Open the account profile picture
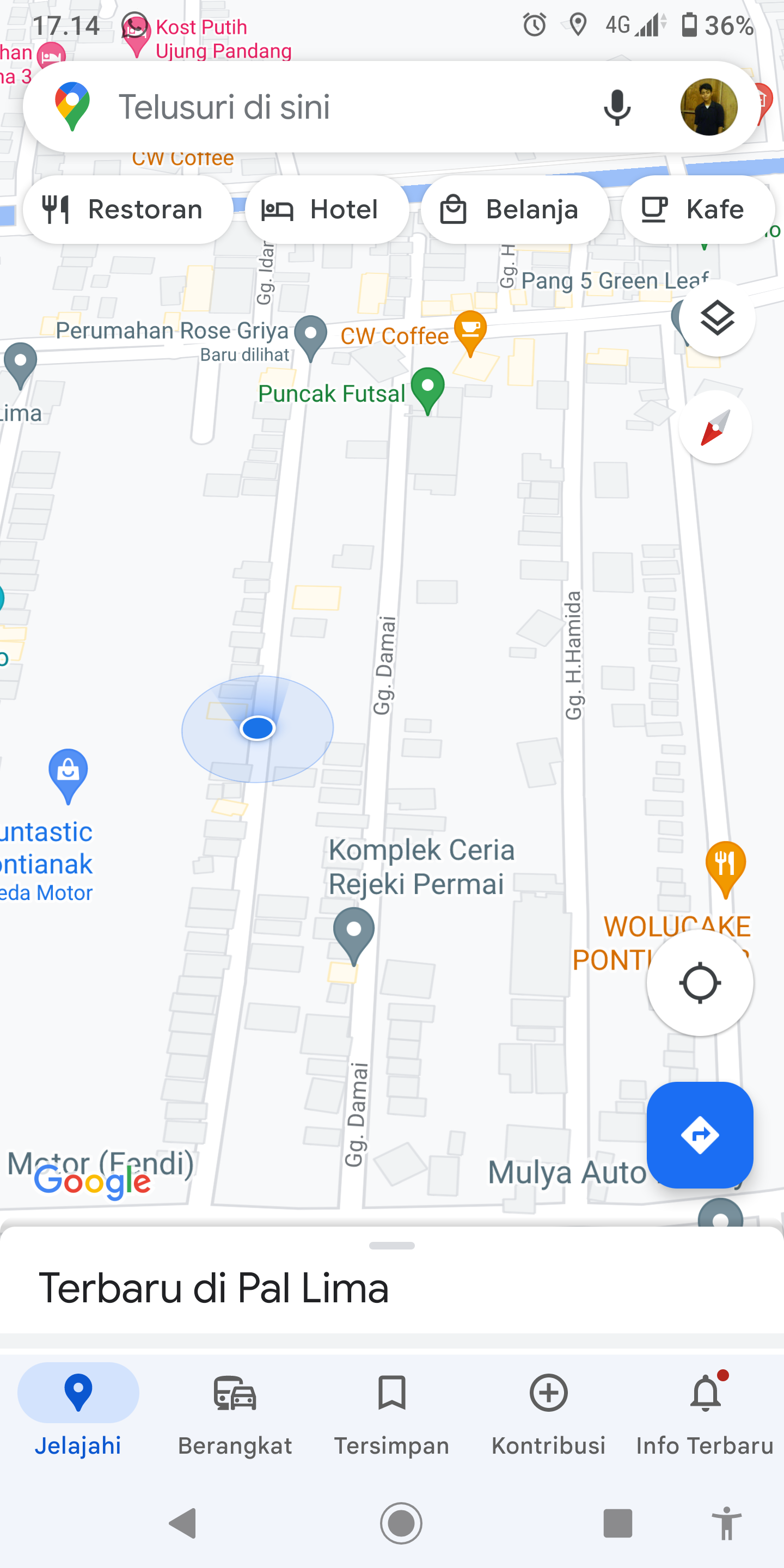 point(708,107)
